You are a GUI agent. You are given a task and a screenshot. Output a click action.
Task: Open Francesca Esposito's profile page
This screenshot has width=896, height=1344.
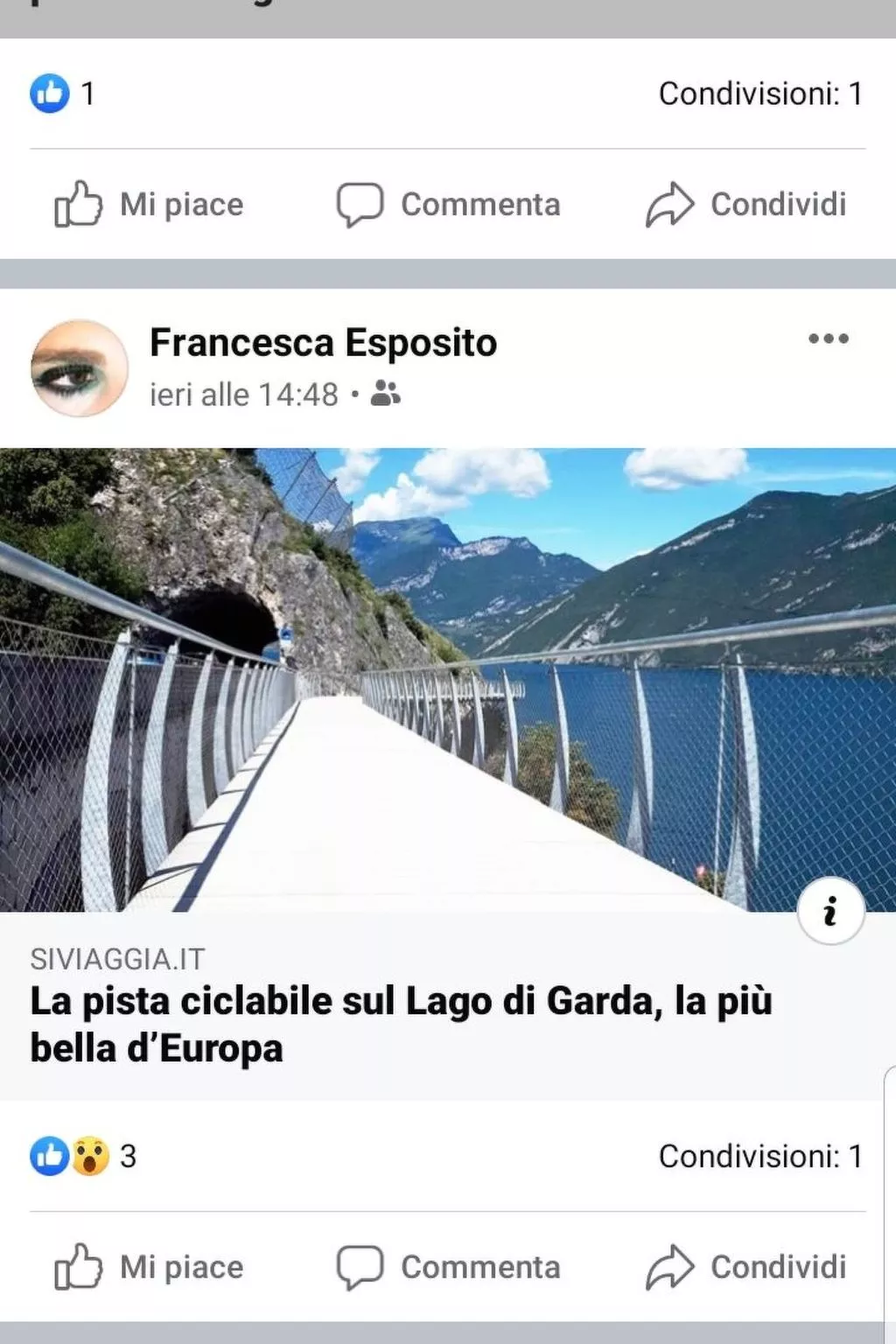(x=322, y=343)
